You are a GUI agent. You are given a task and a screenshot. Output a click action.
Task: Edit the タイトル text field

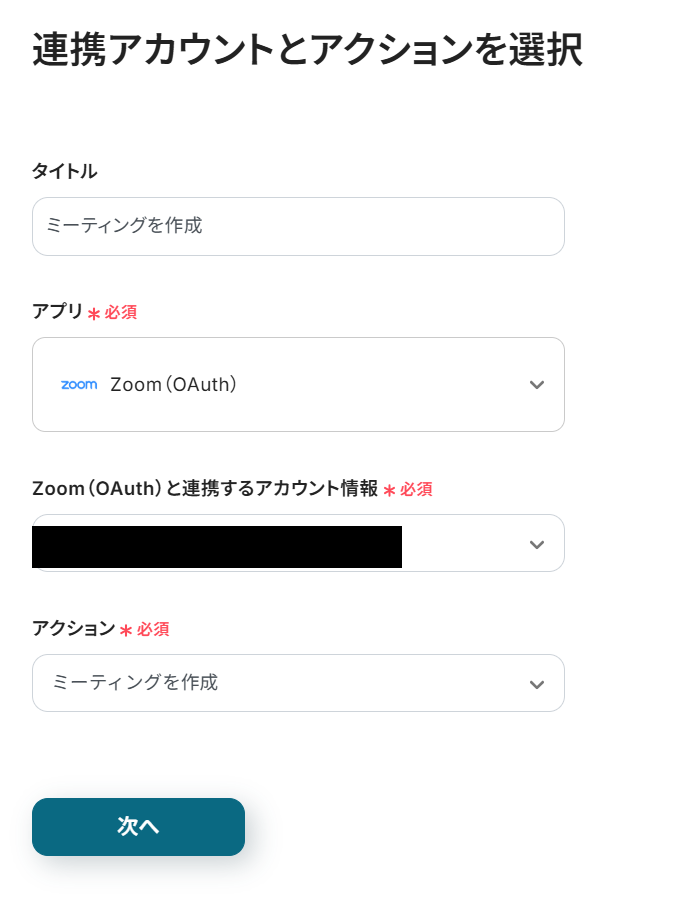pos(298,226)
